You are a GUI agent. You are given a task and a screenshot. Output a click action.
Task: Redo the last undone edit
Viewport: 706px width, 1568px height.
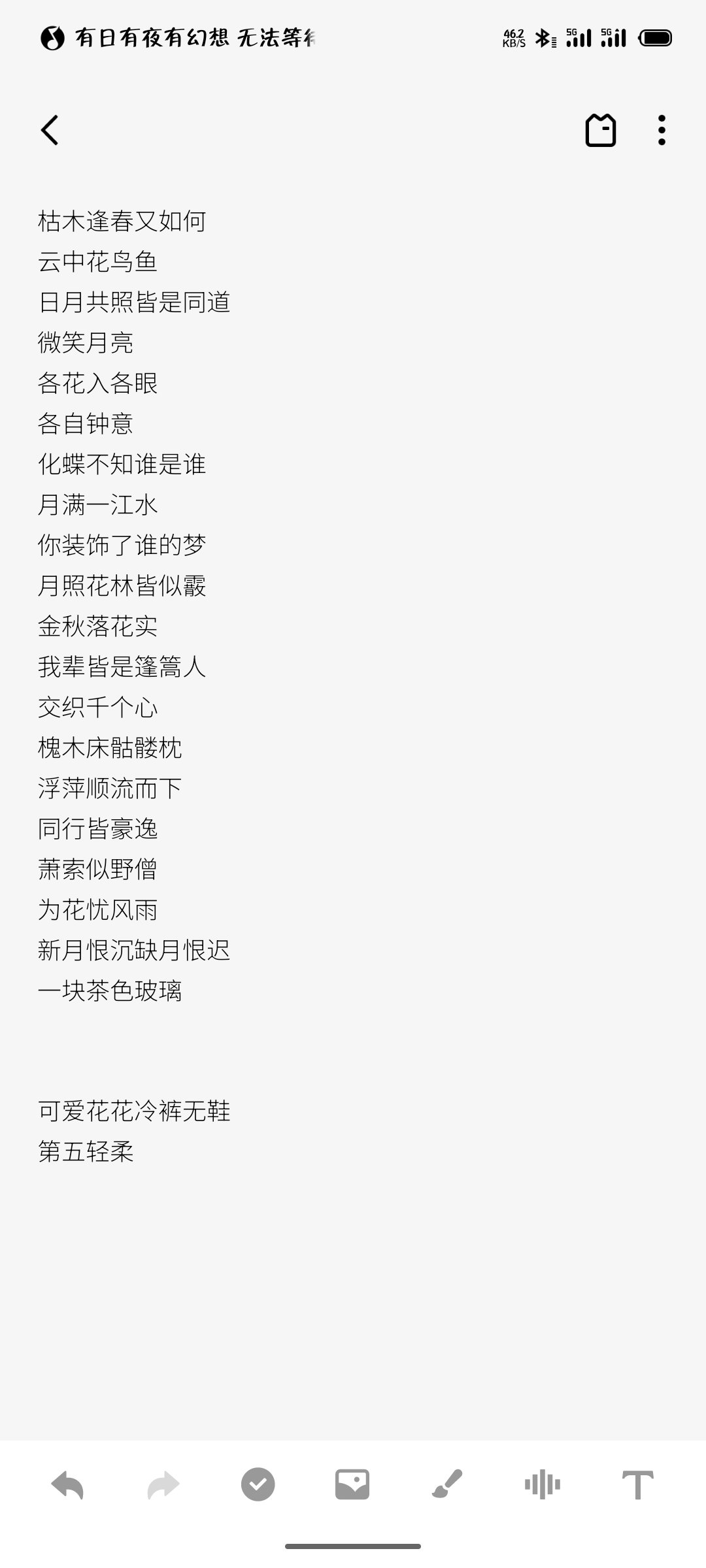tap(163, 1485)
